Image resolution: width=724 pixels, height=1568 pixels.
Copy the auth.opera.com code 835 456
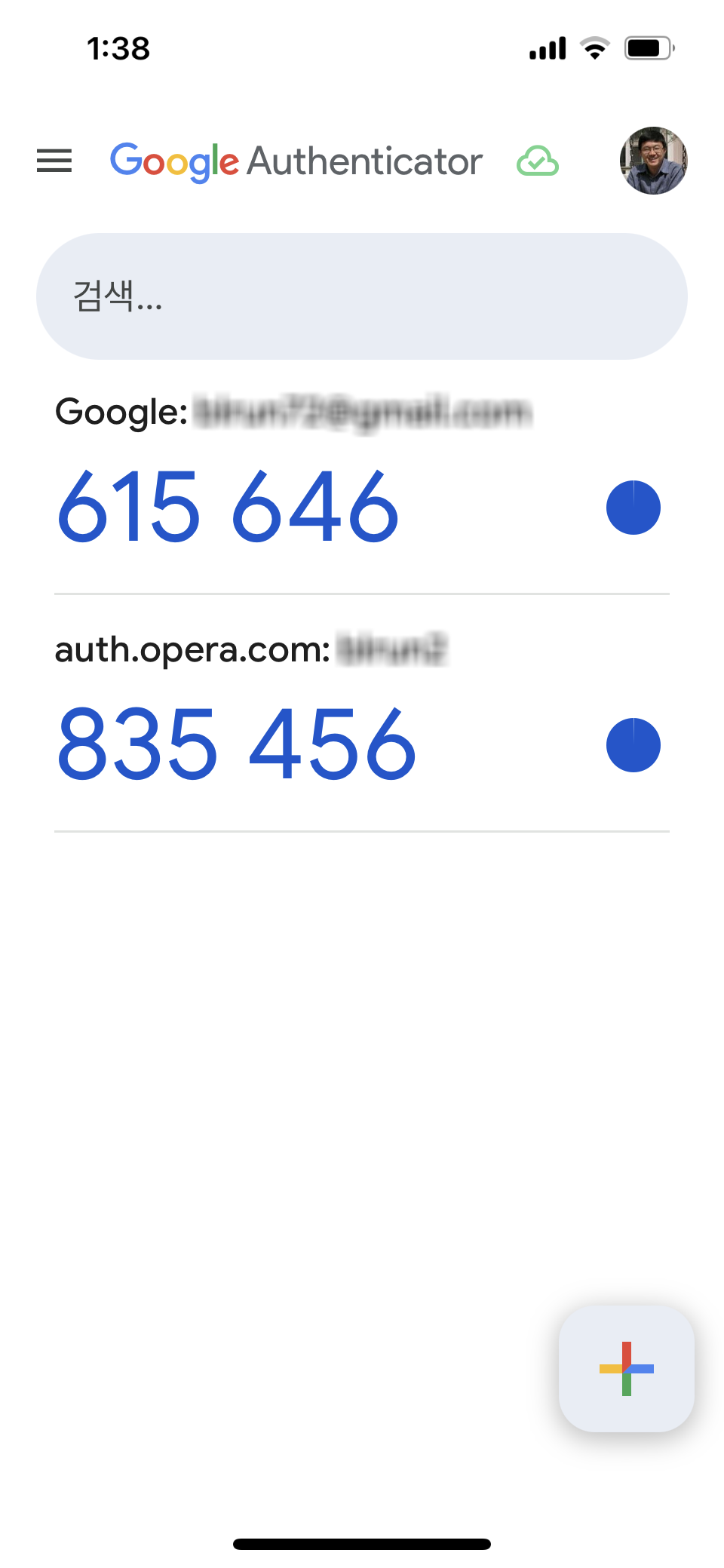coord(237,744)
